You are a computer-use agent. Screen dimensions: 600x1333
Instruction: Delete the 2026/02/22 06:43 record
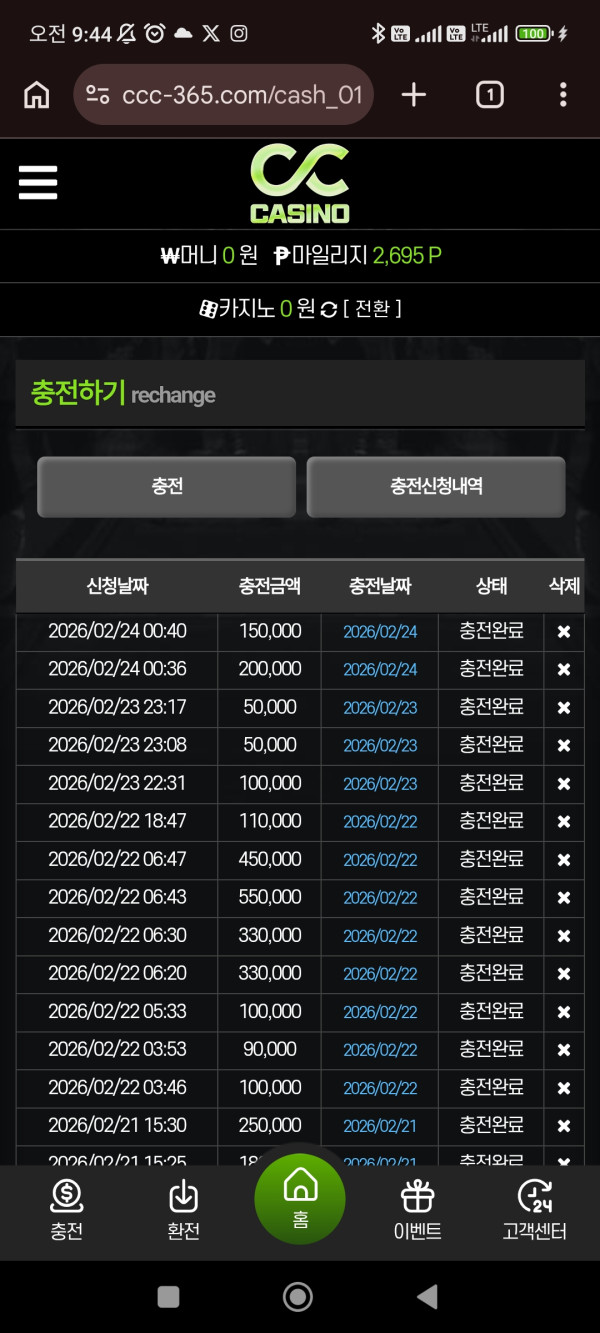tap(564, 898)
